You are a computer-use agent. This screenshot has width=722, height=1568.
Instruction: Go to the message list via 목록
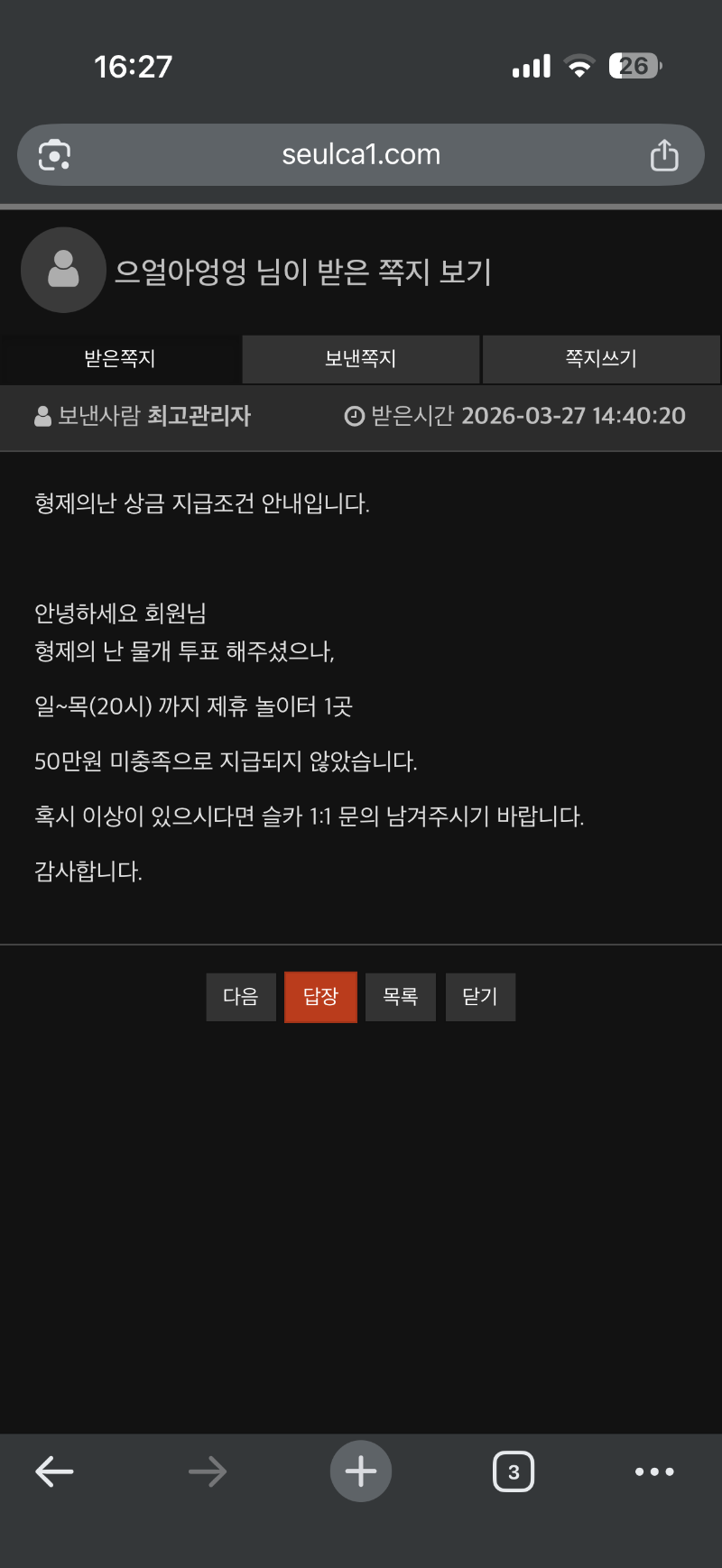coord(400,997)
